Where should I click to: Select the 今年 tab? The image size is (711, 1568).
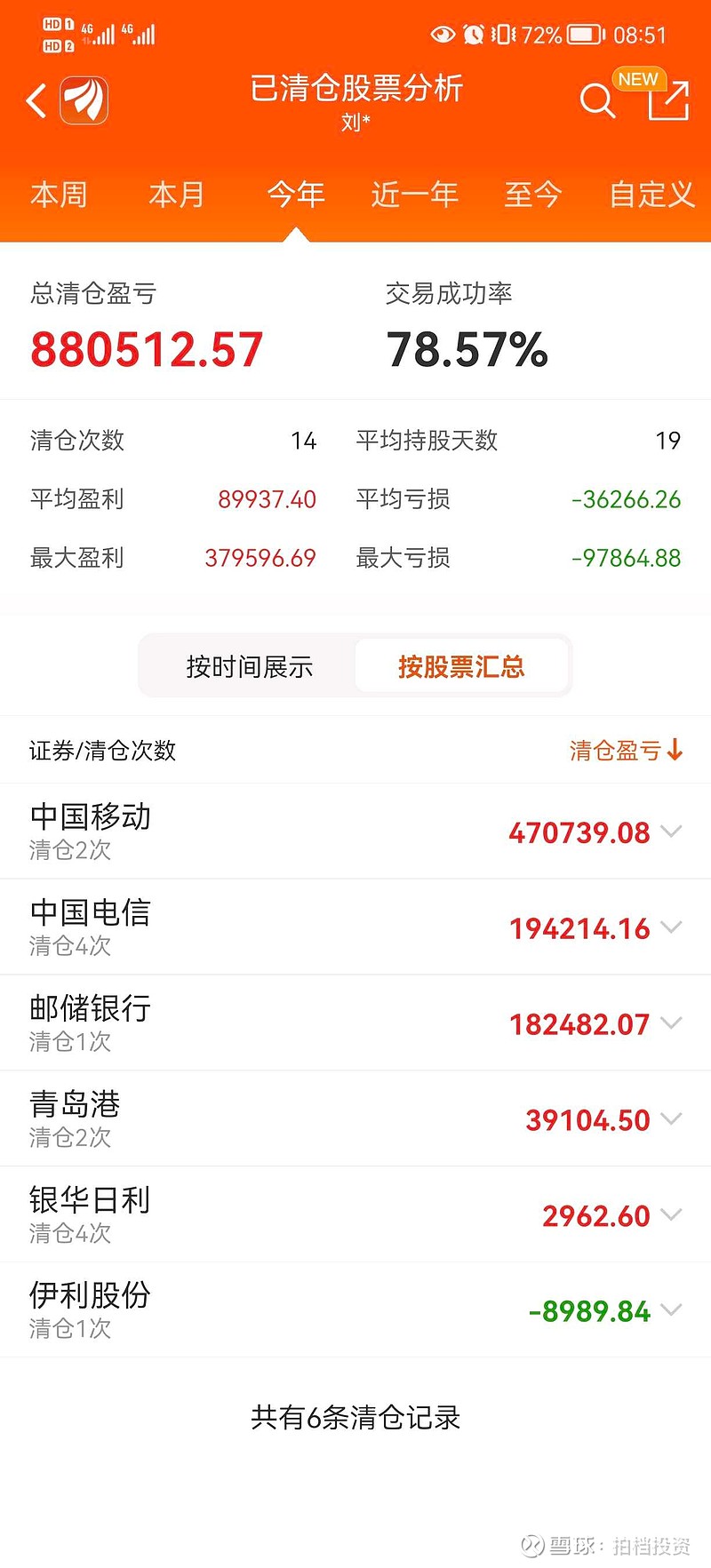[296, 195]
